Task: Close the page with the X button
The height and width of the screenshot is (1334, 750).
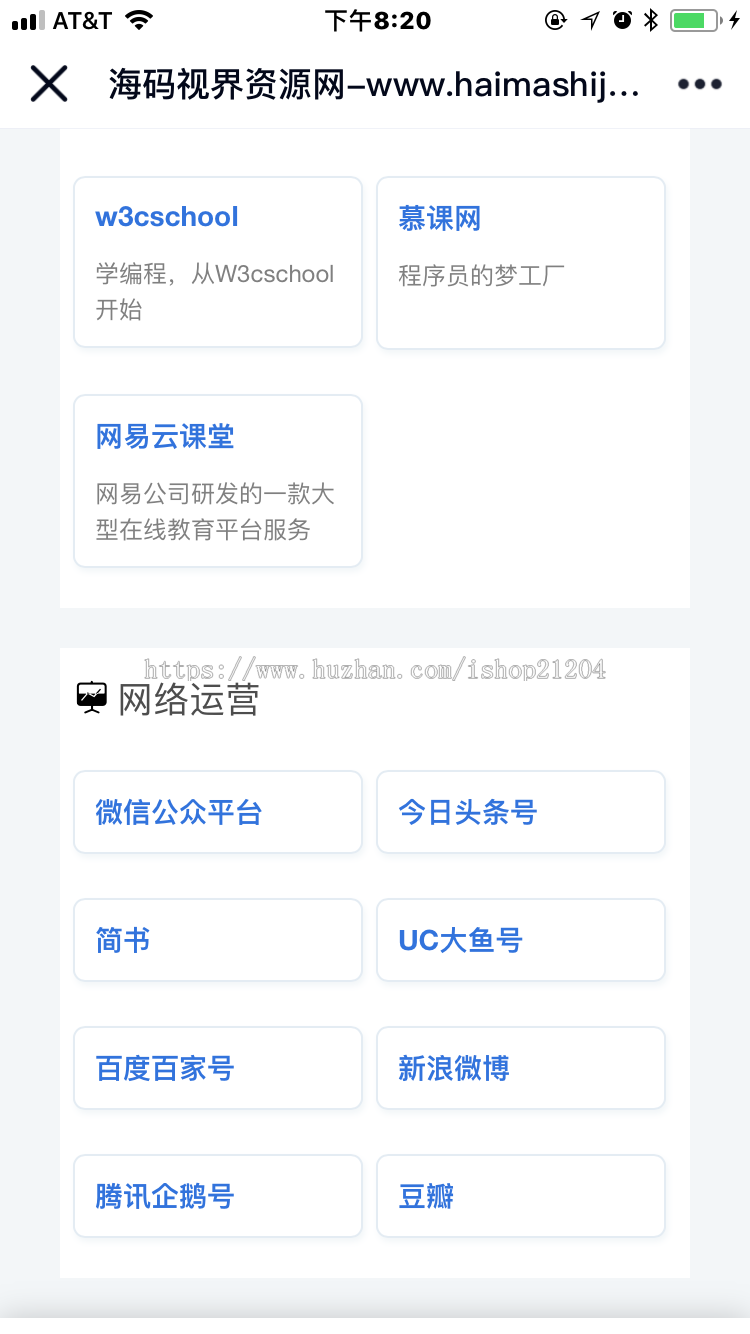Action: point(49,84)
